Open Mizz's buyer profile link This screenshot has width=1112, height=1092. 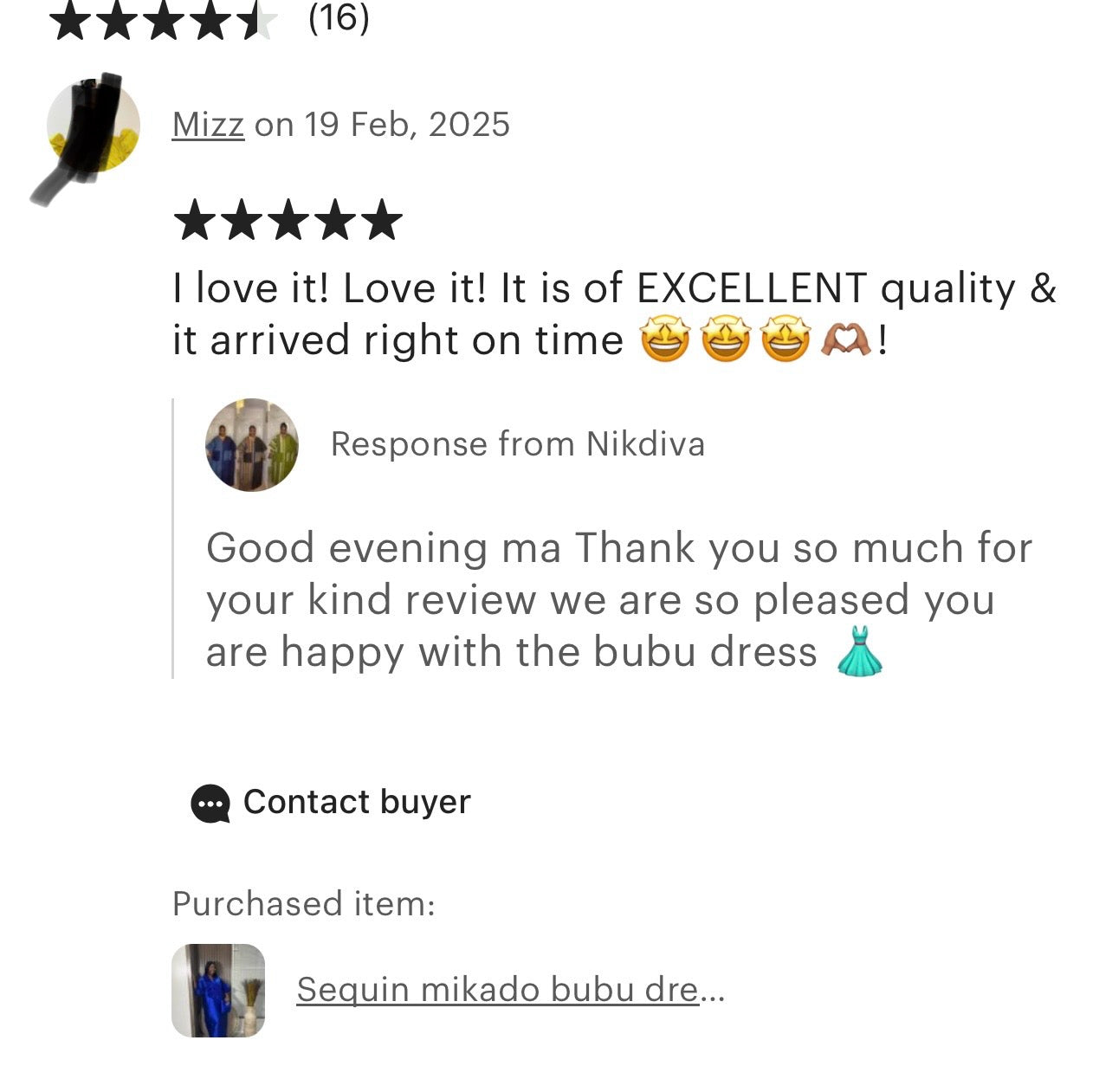tap(208, 125)
